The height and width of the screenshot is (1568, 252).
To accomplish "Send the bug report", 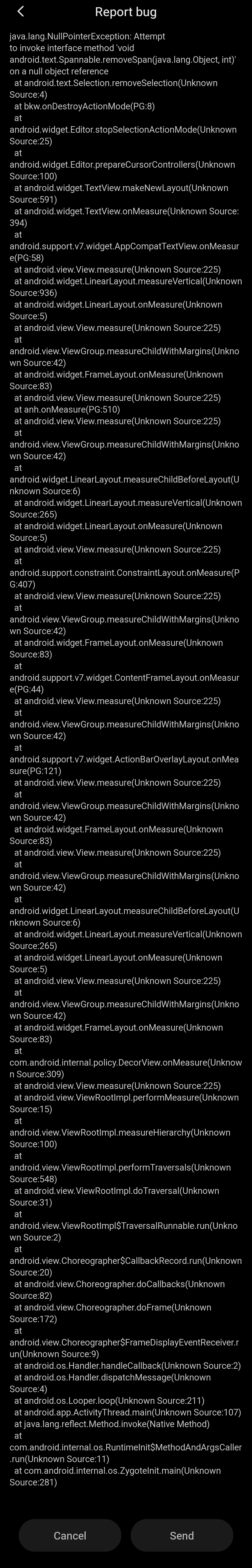I will [x=181, y=1535].
